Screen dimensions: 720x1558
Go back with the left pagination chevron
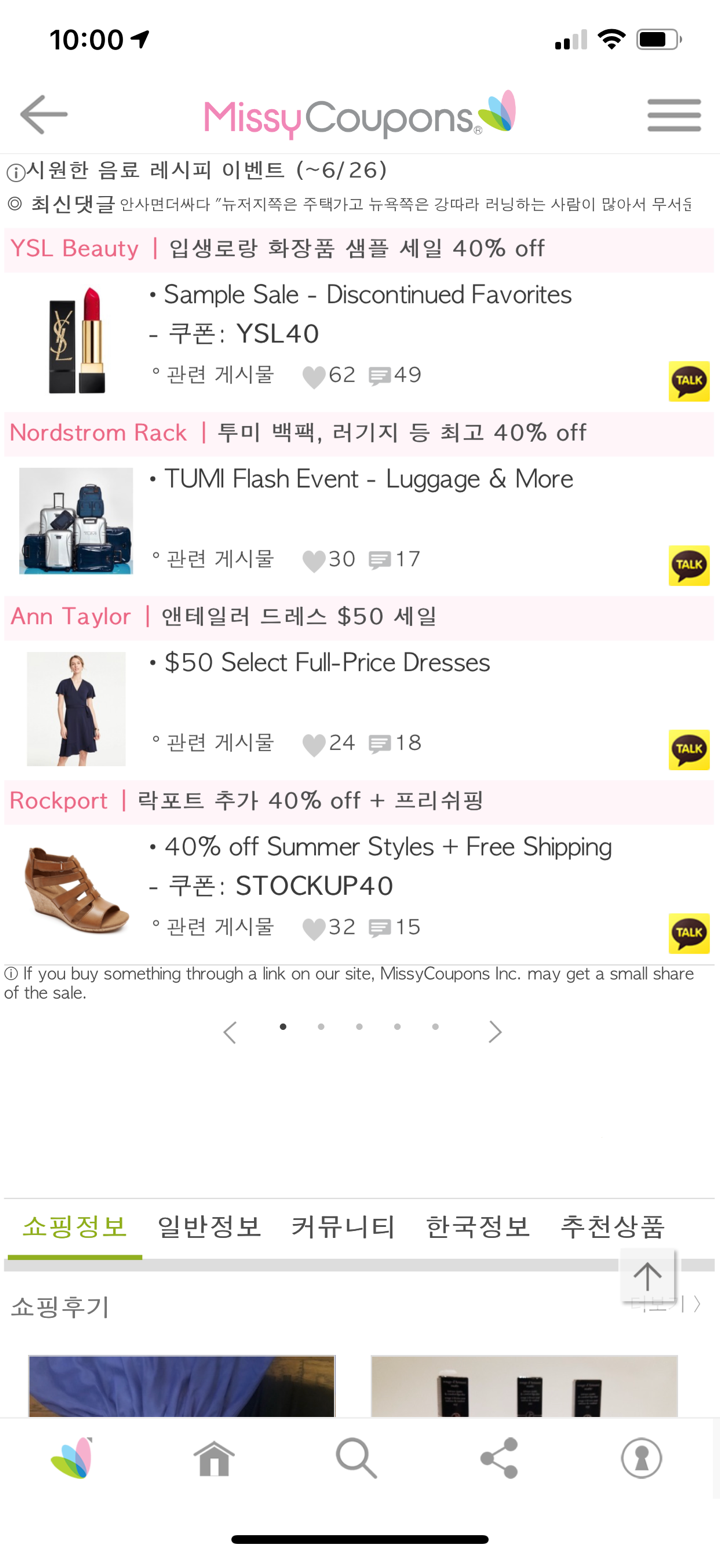coord(229,1031)
